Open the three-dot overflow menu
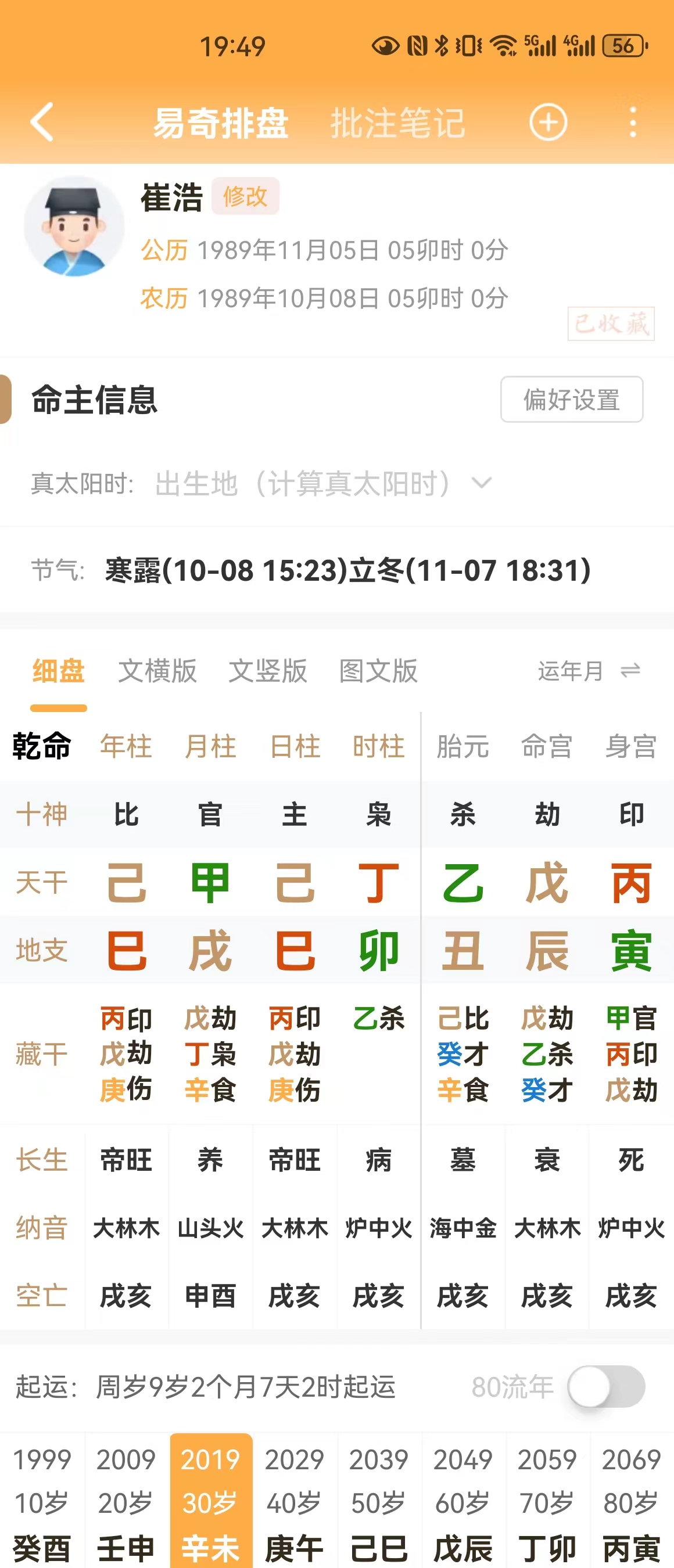Screen dimensions: 674x1568 (633, 123)
